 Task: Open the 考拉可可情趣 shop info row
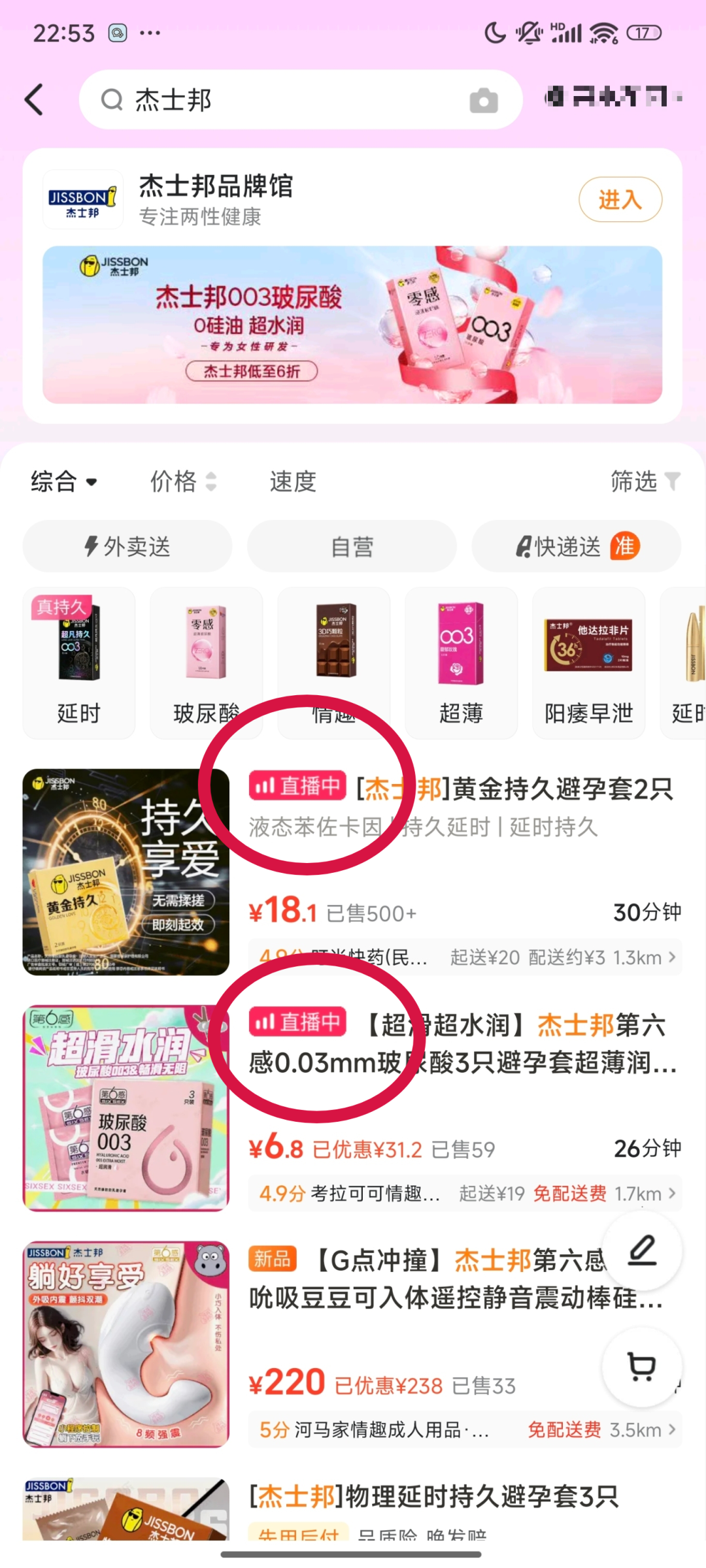point(464,1194)
